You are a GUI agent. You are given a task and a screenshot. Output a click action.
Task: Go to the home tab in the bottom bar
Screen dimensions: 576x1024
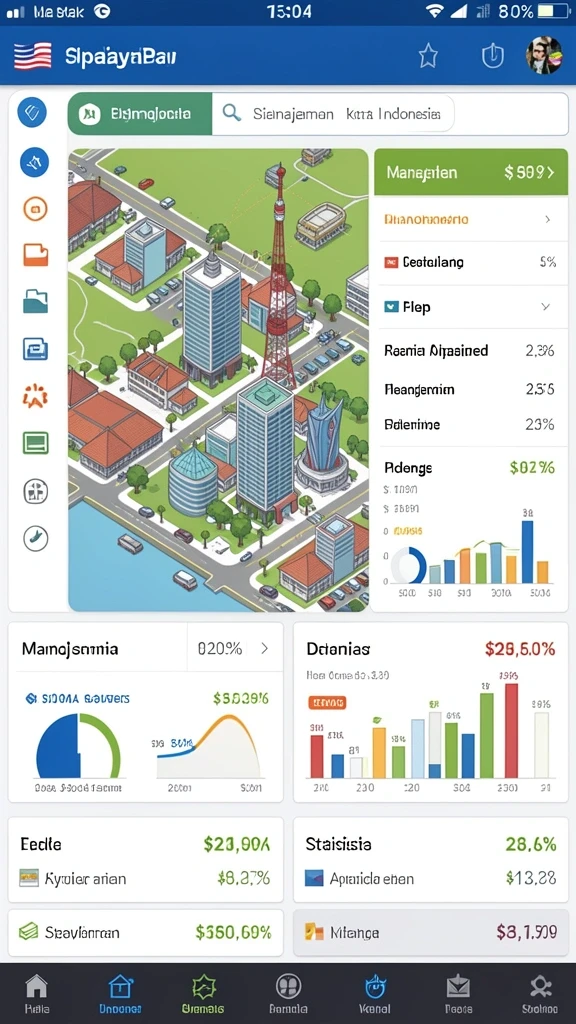(x=37, y=993)
